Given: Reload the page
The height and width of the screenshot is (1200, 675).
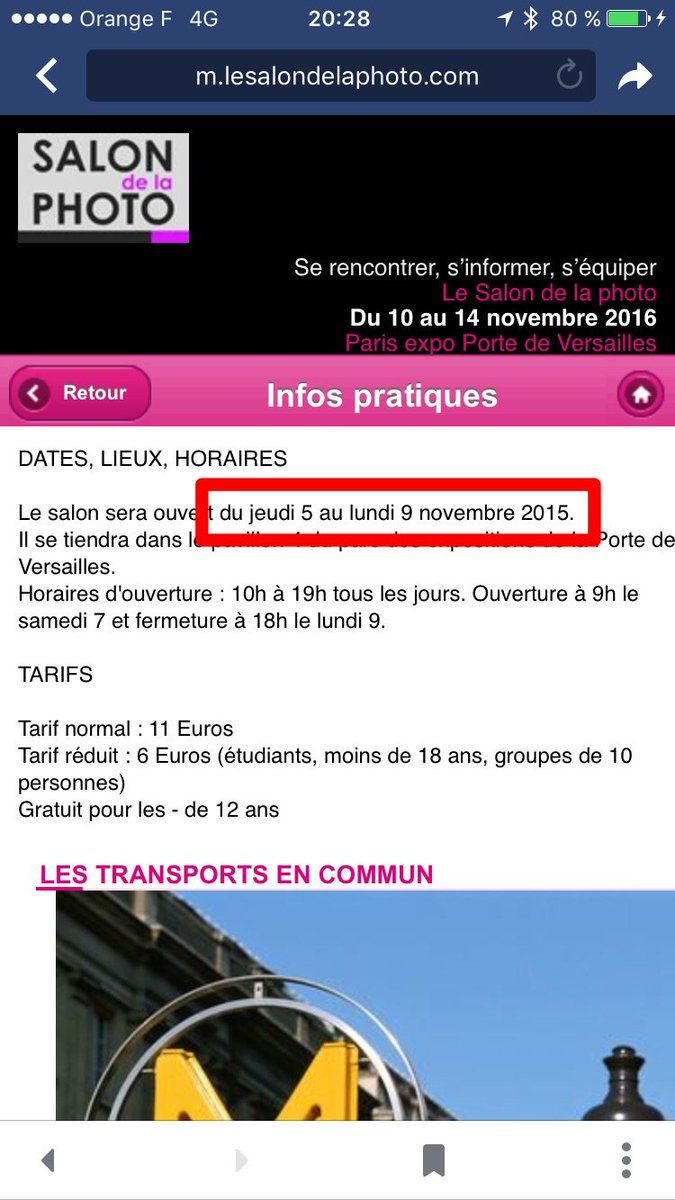Looking at the screenshot, I should click(x=569, y=76).
